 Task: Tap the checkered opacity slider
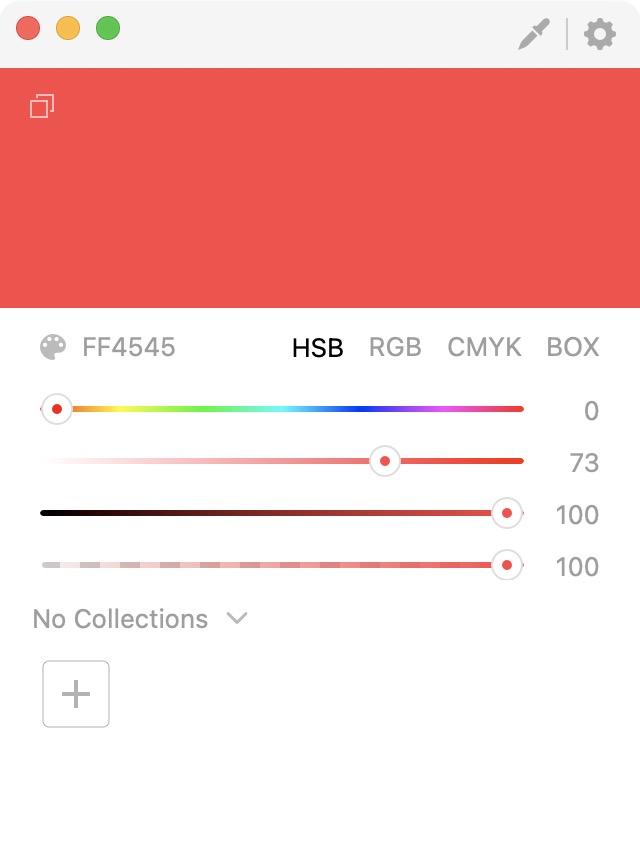(280, 565)
